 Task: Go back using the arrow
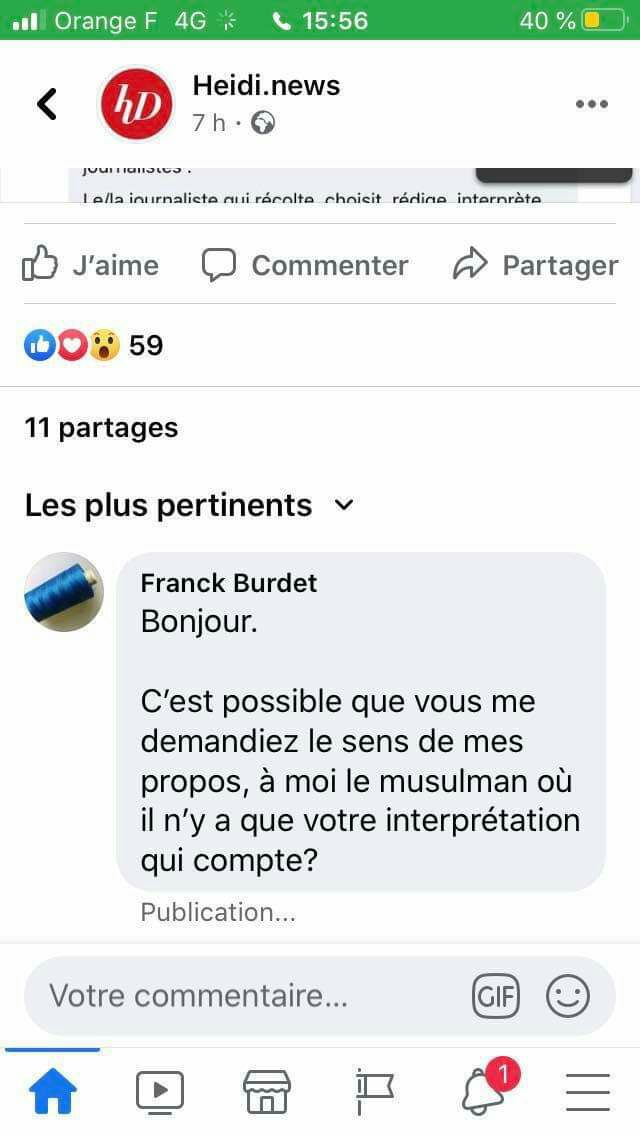tap(47, 103)
